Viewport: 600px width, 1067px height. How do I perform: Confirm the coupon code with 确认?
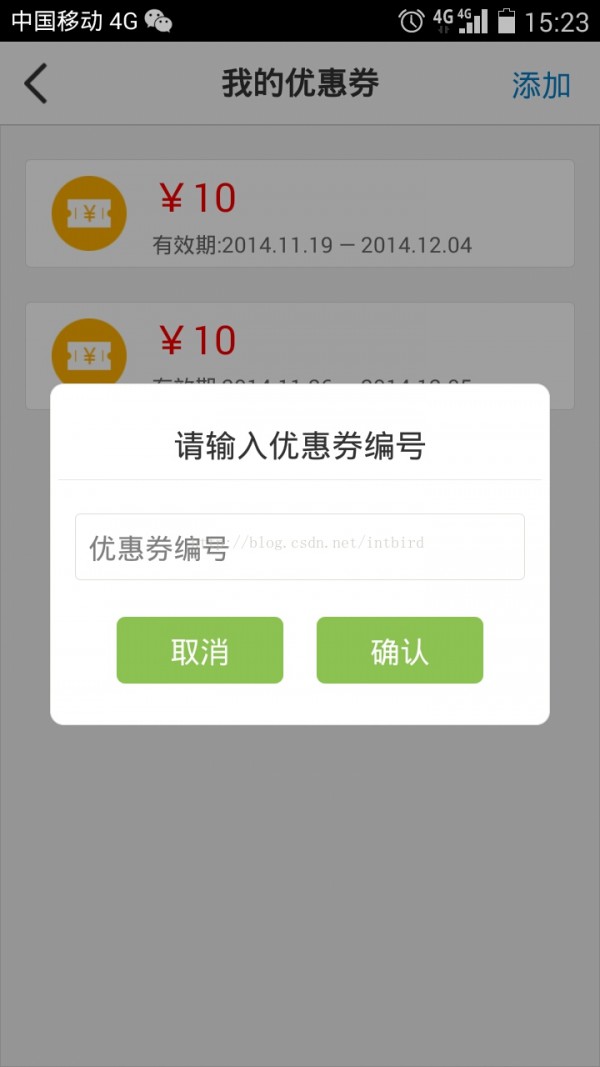400,651
